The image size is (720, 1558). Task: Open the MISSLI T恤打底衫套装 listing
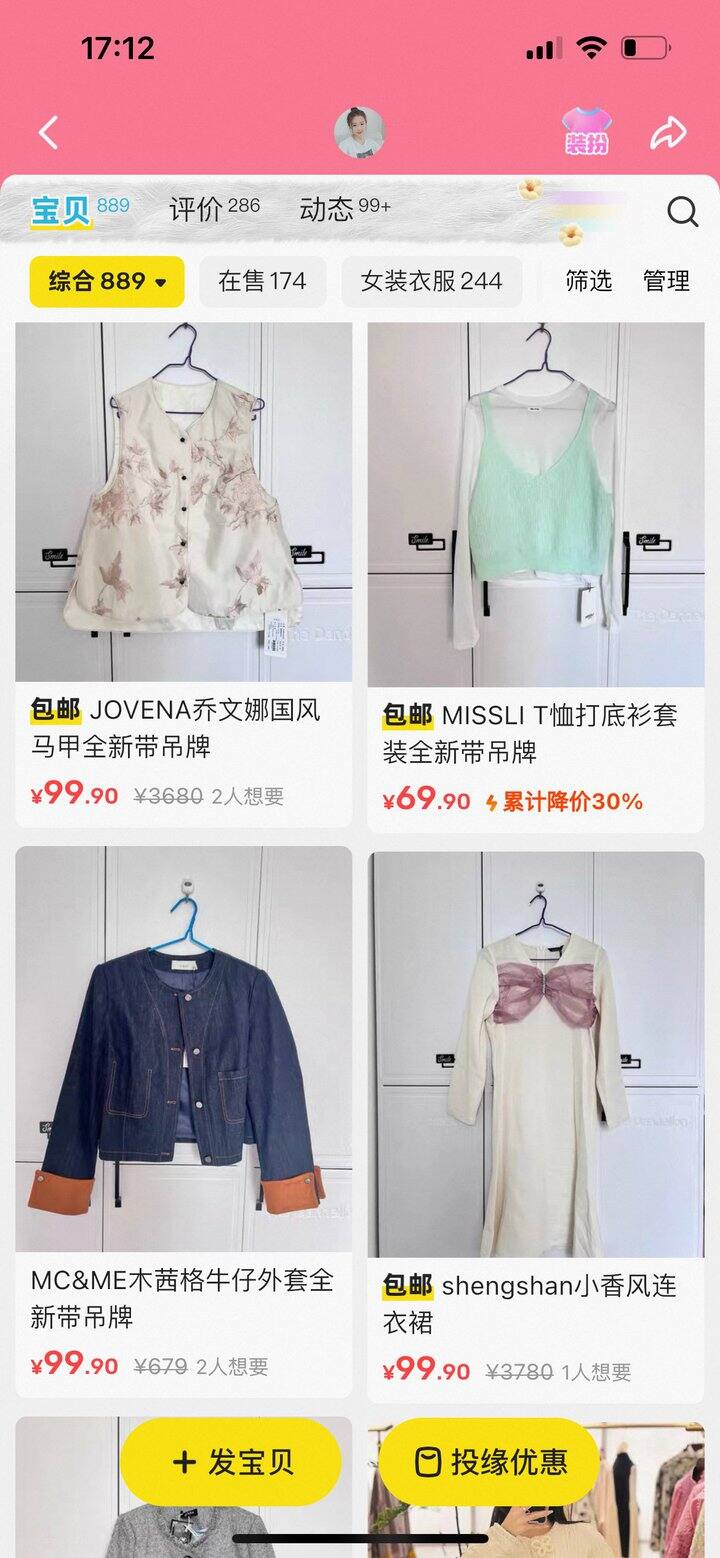coord(535,577)
